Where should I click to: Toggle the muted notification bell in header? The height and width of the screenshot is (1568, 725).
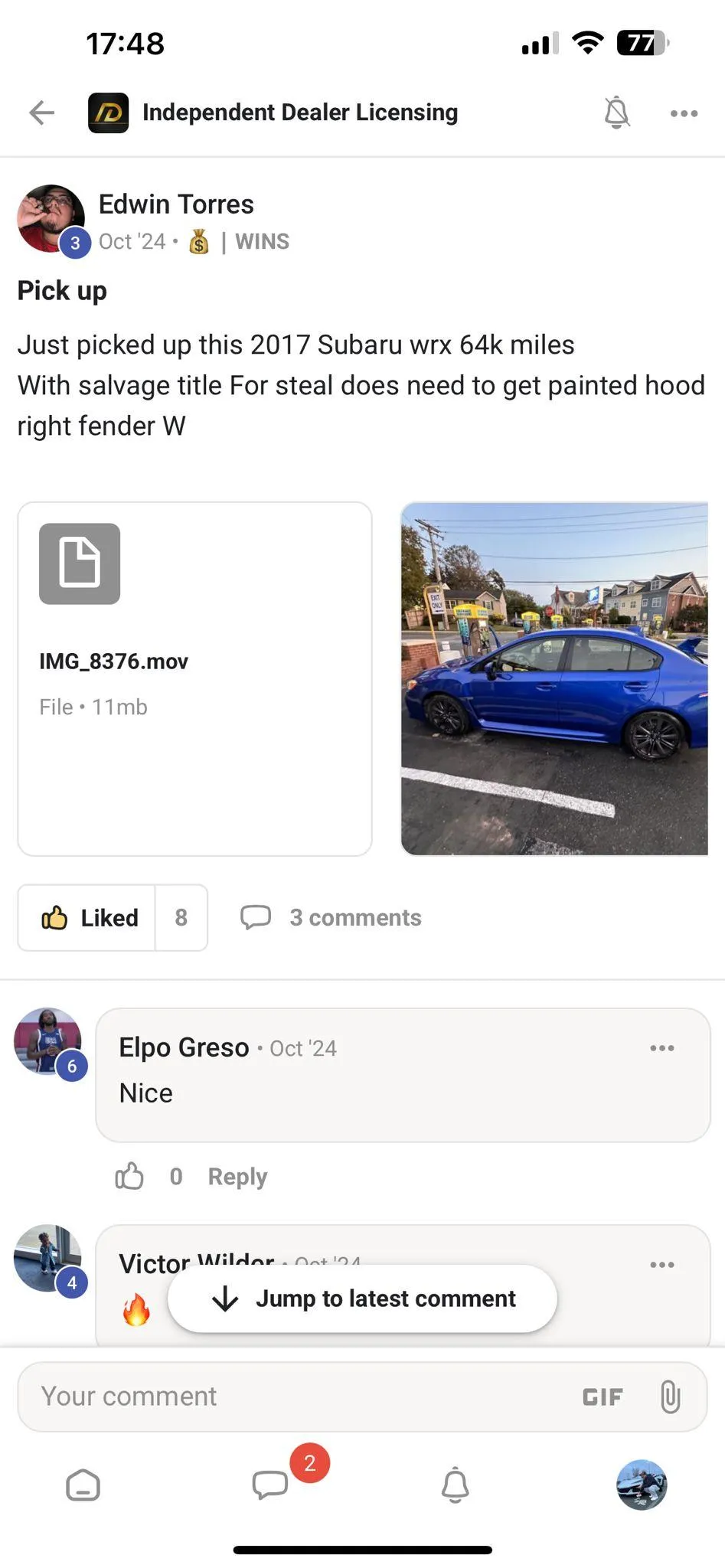click(x=616, y=113)
